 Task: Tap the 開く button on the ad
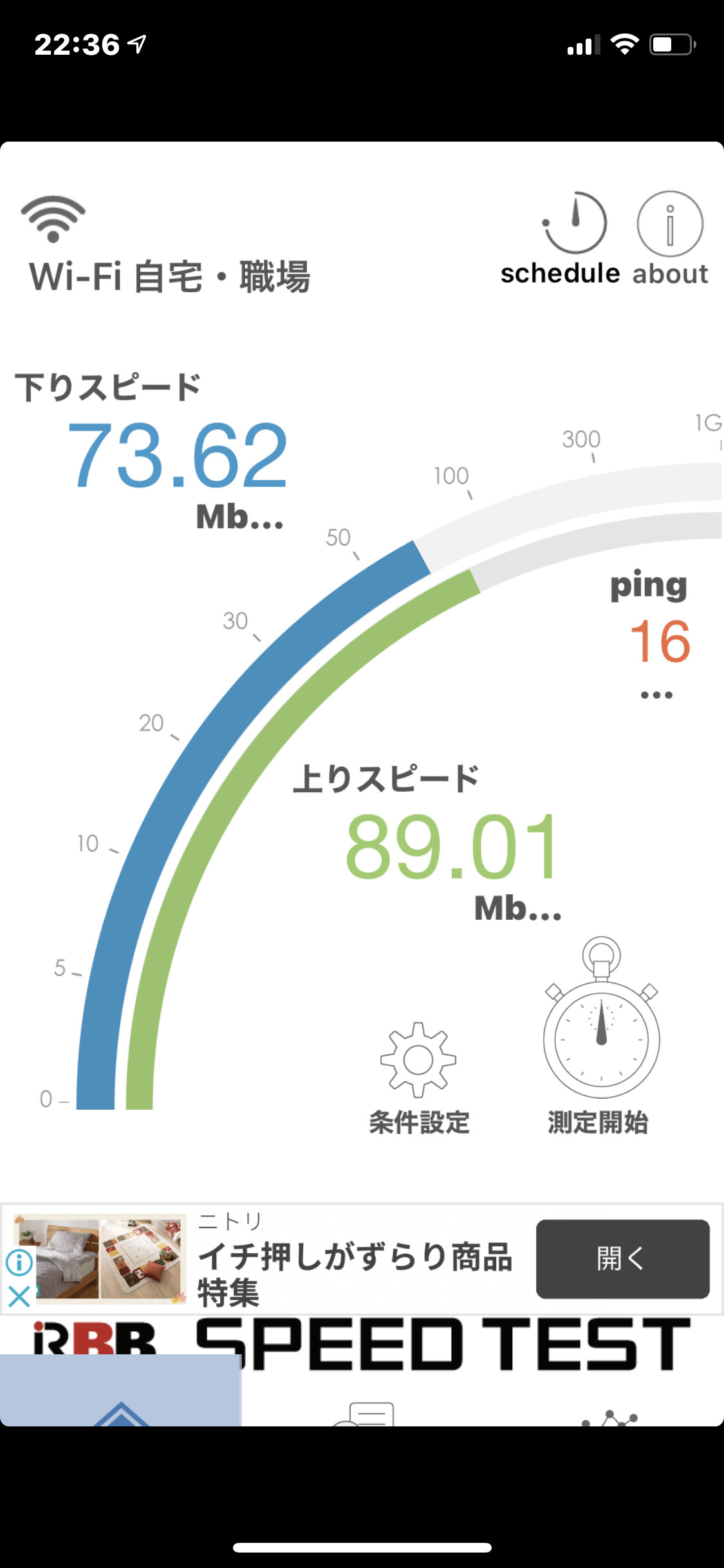pyautogui.click(x=622, y=1258)
